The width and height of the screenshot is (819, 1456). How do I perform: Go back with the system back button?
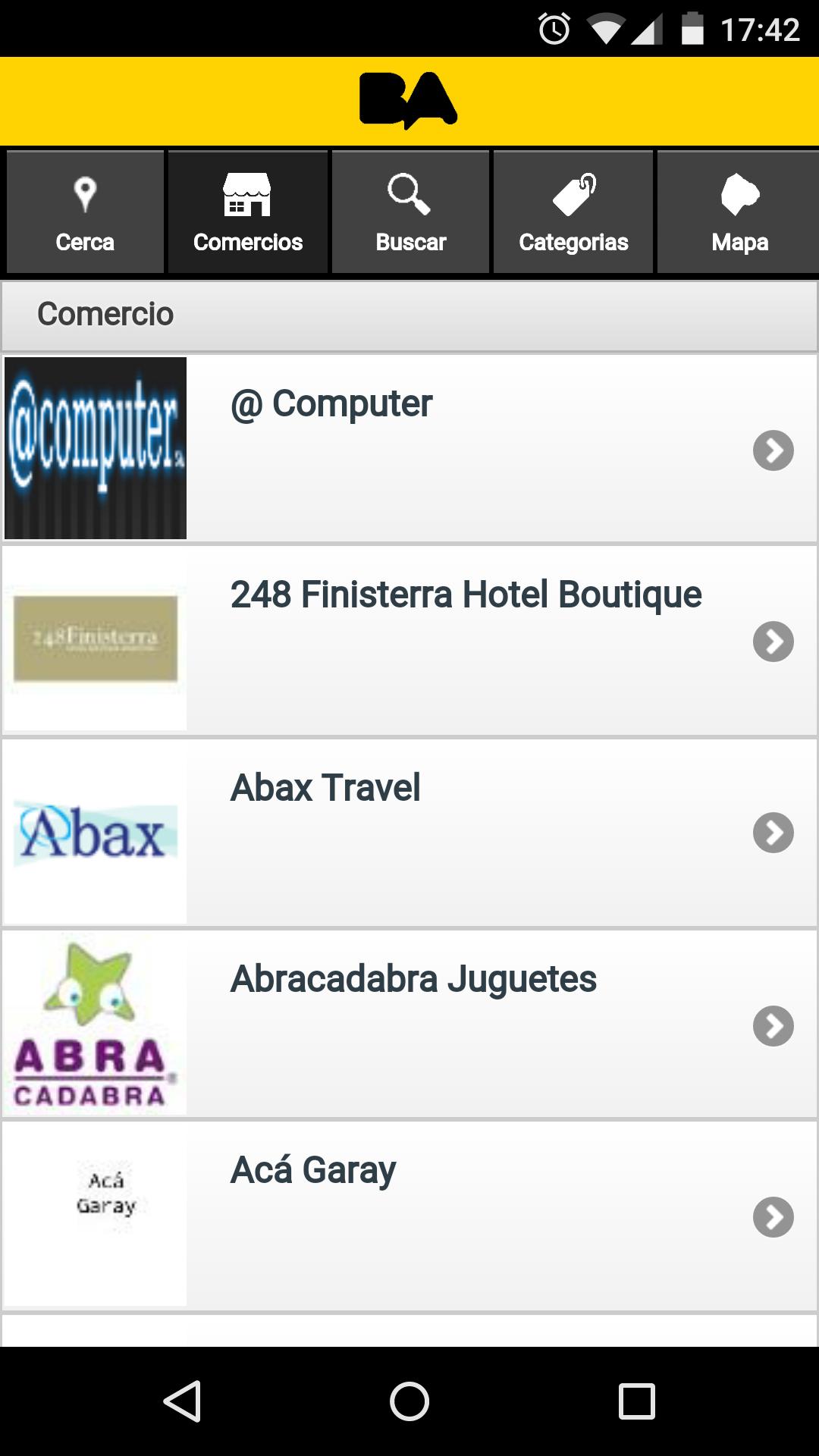(x=182, y=1401)
